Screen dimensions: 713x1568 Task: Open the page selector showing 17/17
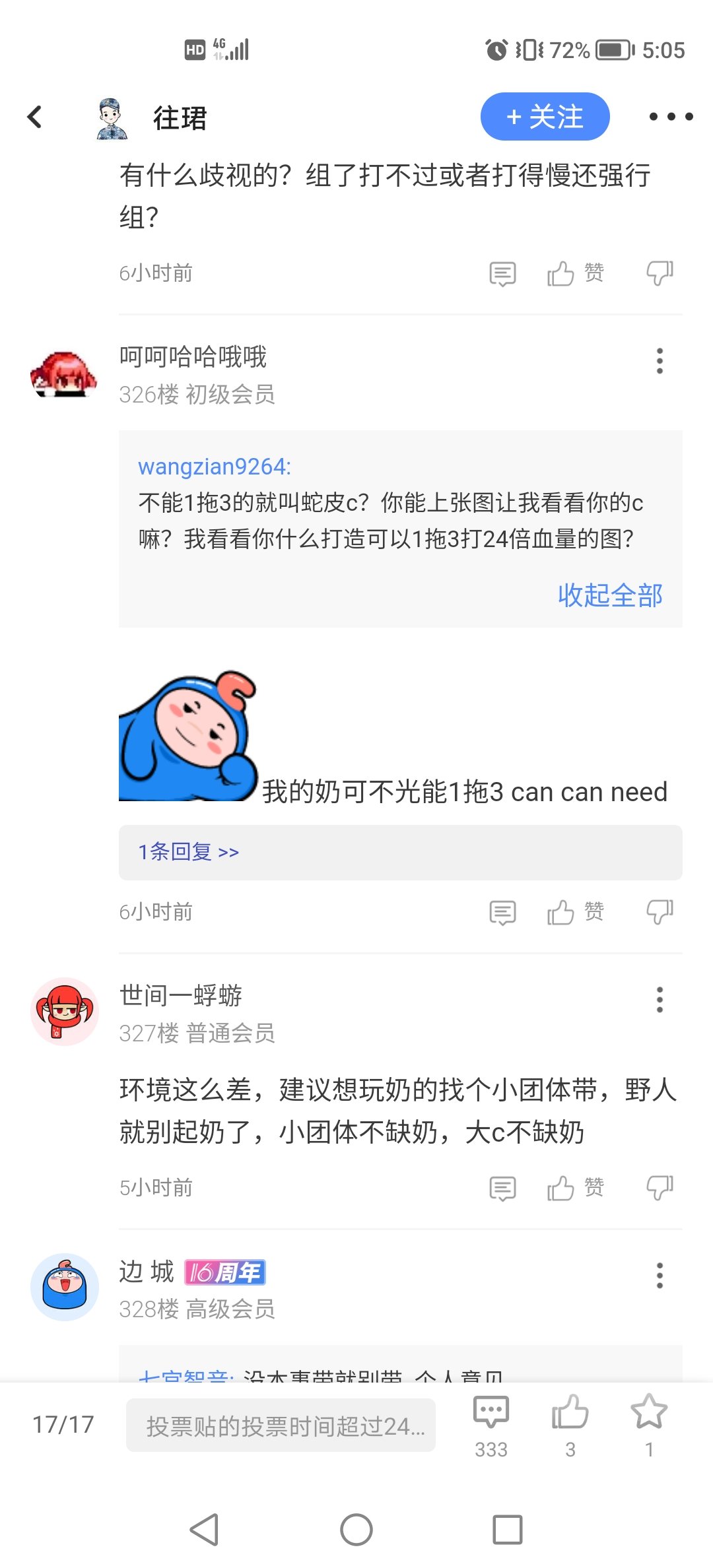[x=63, y=1425]
